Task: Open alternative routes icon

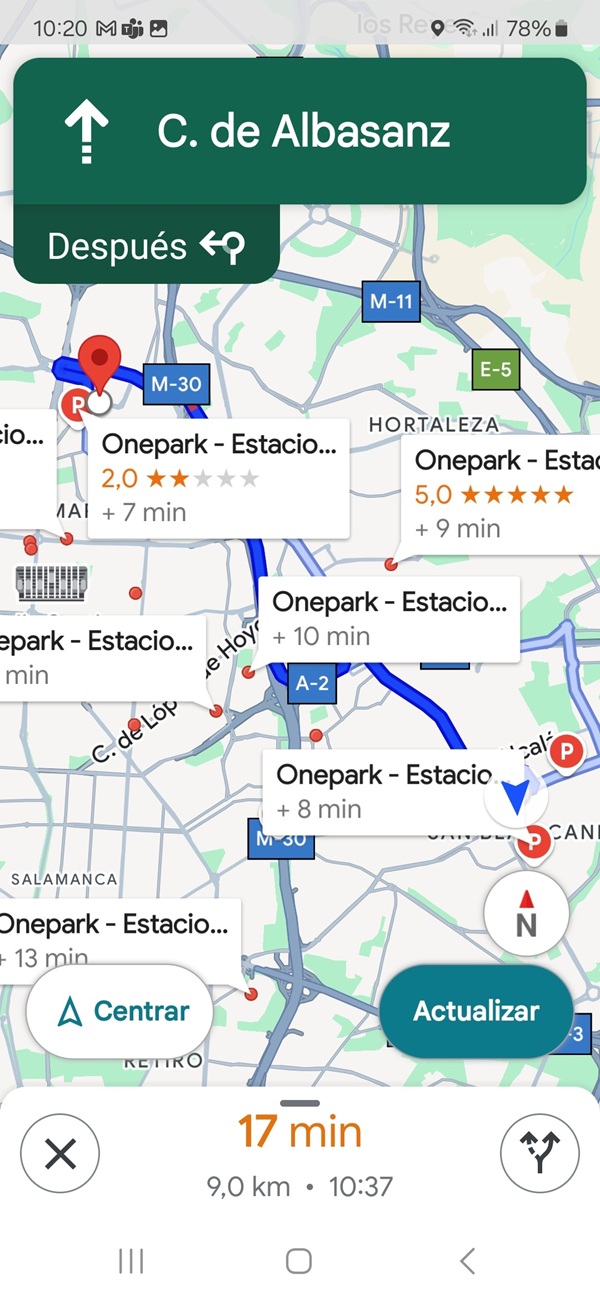Action: click(539, 1155)
